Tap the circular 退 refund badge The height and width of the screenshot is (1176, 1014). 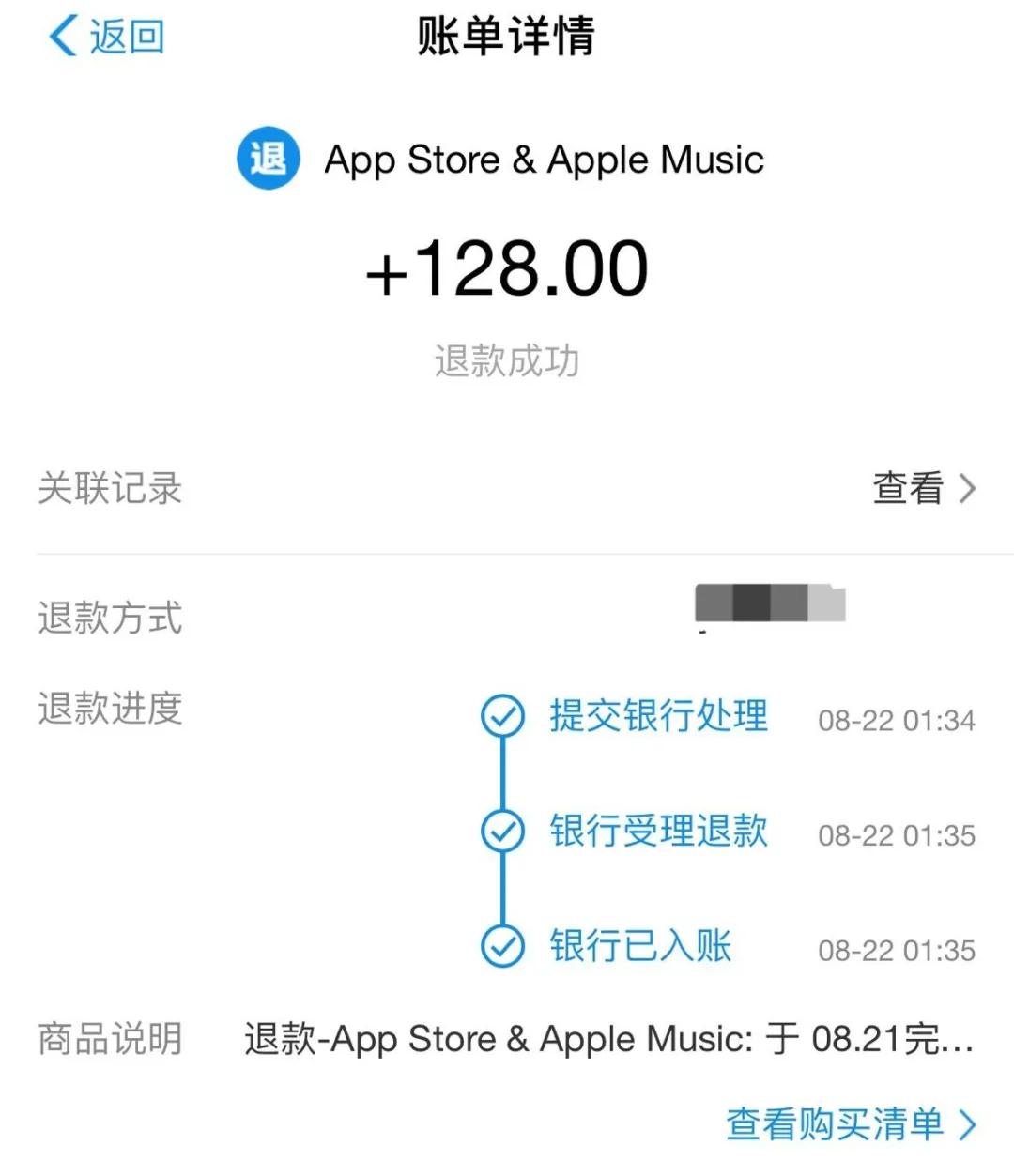tap(268, 159)
